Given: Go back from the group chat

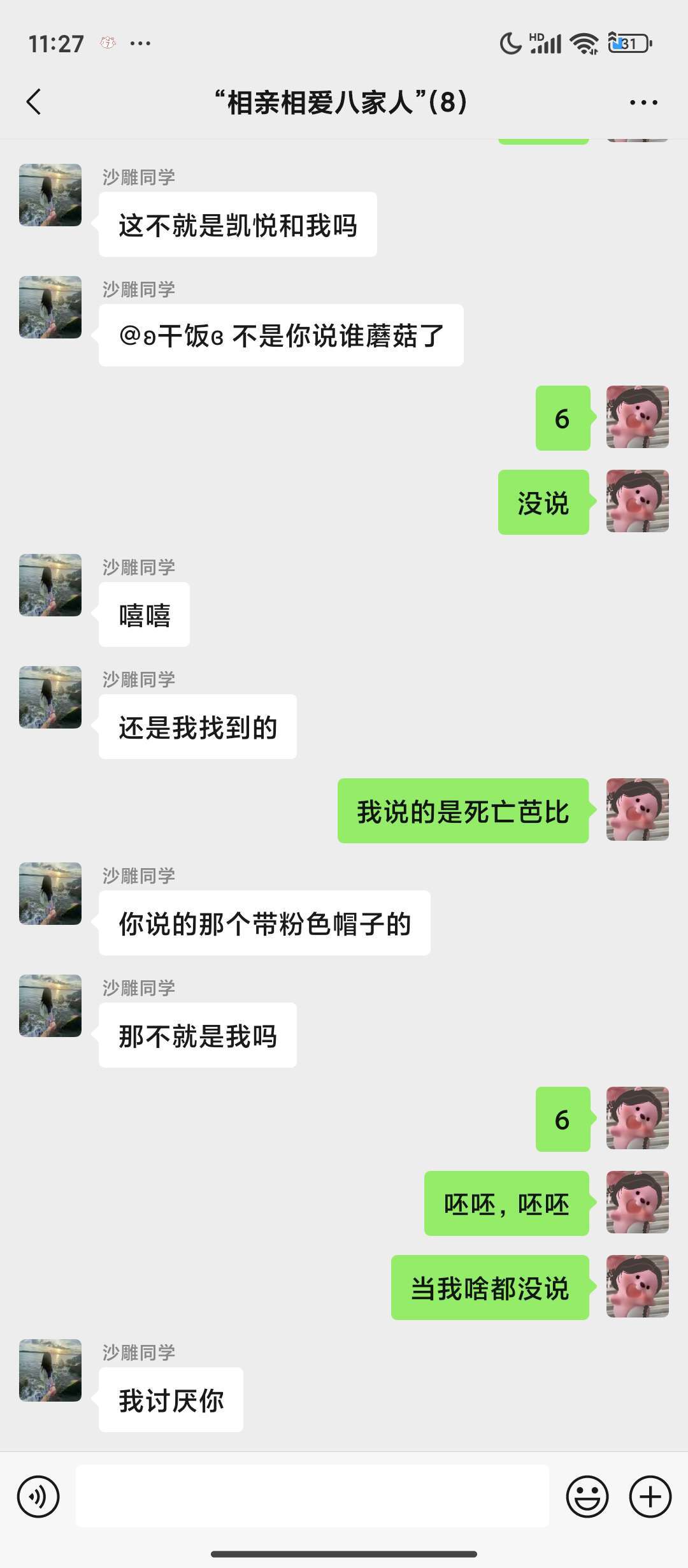Looking at the screenshot, I should coord(34,102).
